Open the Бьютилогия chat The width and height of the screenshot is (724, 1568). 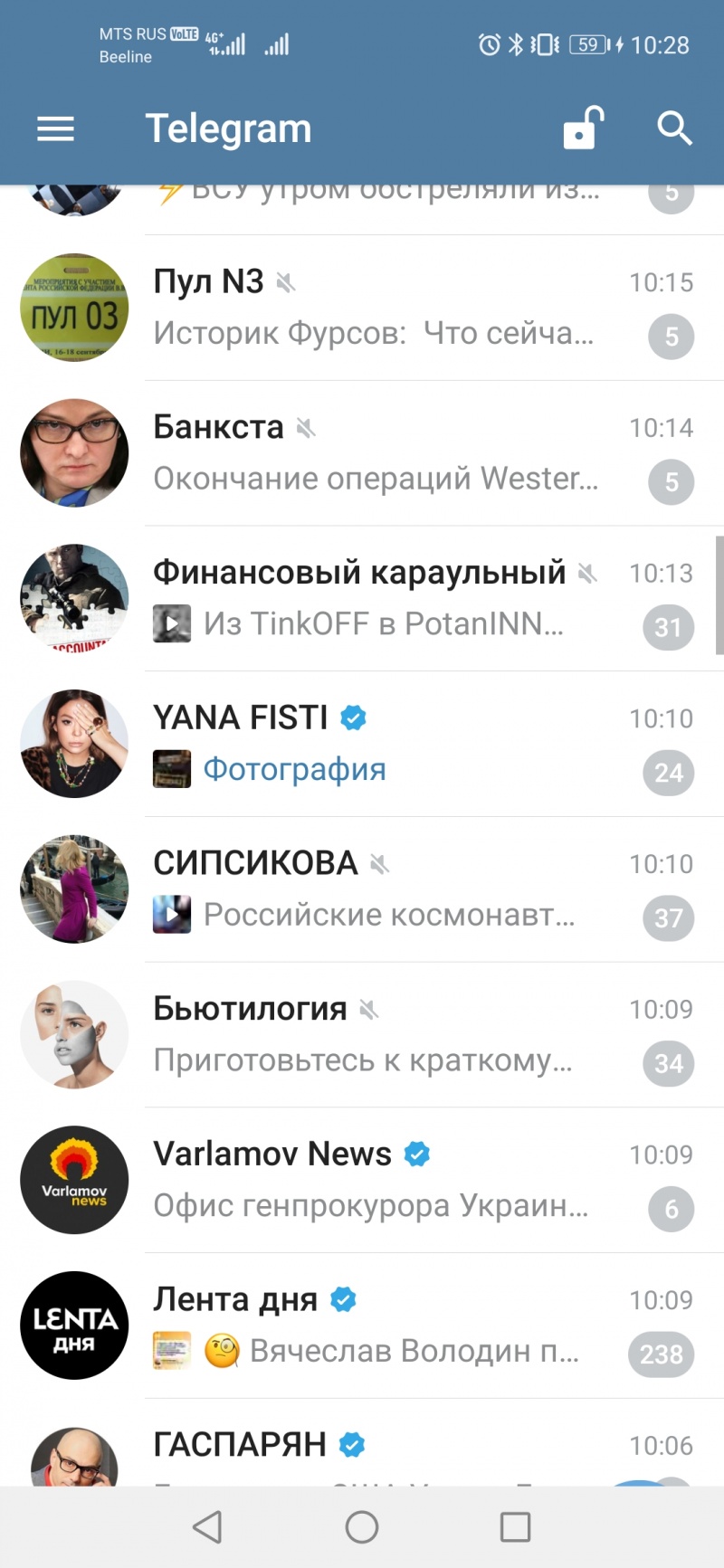pos(362,1035)
